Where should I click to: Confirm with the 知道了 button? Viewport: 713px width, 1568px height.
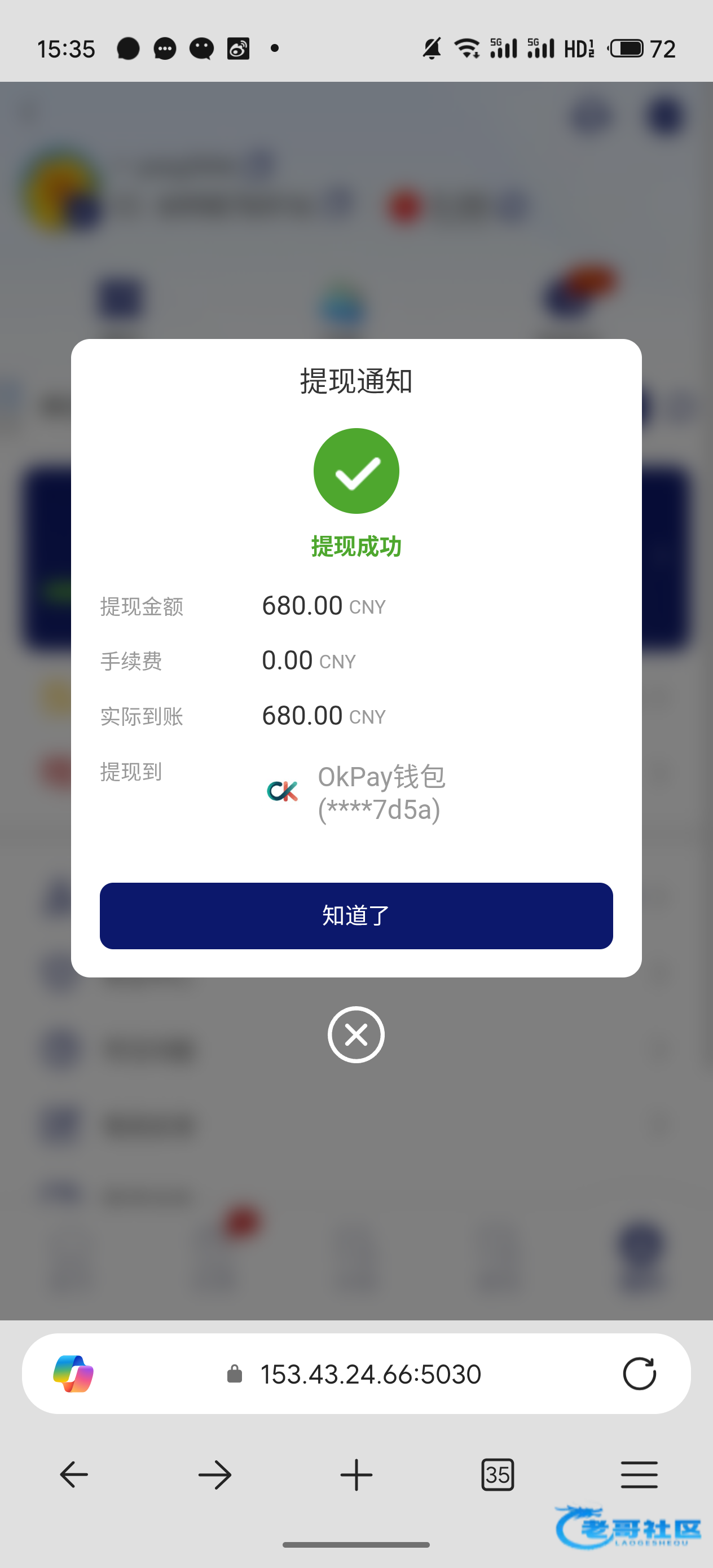pos(356,915)
